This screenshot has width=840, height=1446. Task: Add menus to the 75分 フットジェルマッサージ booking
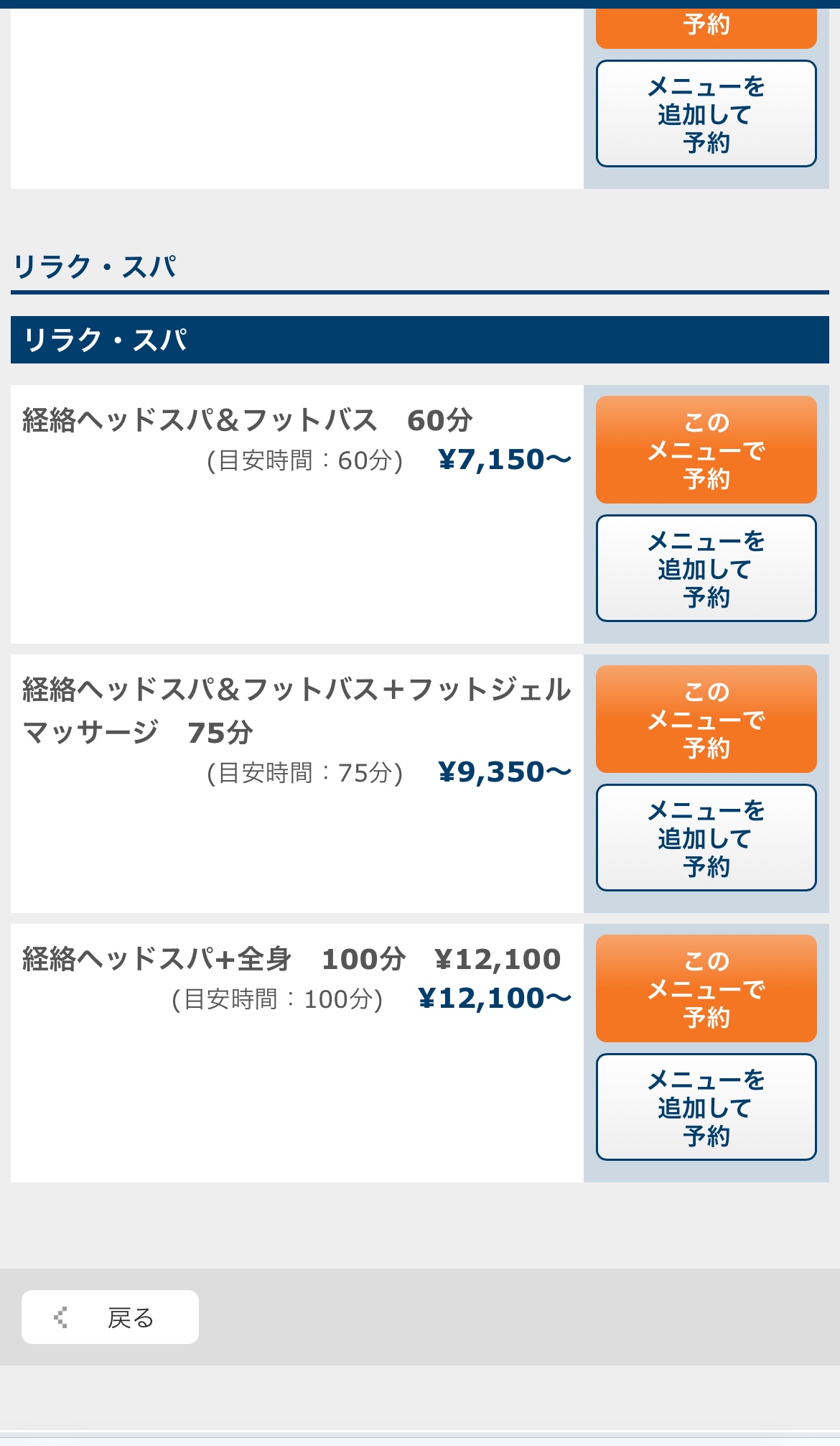tap(706, 838)
